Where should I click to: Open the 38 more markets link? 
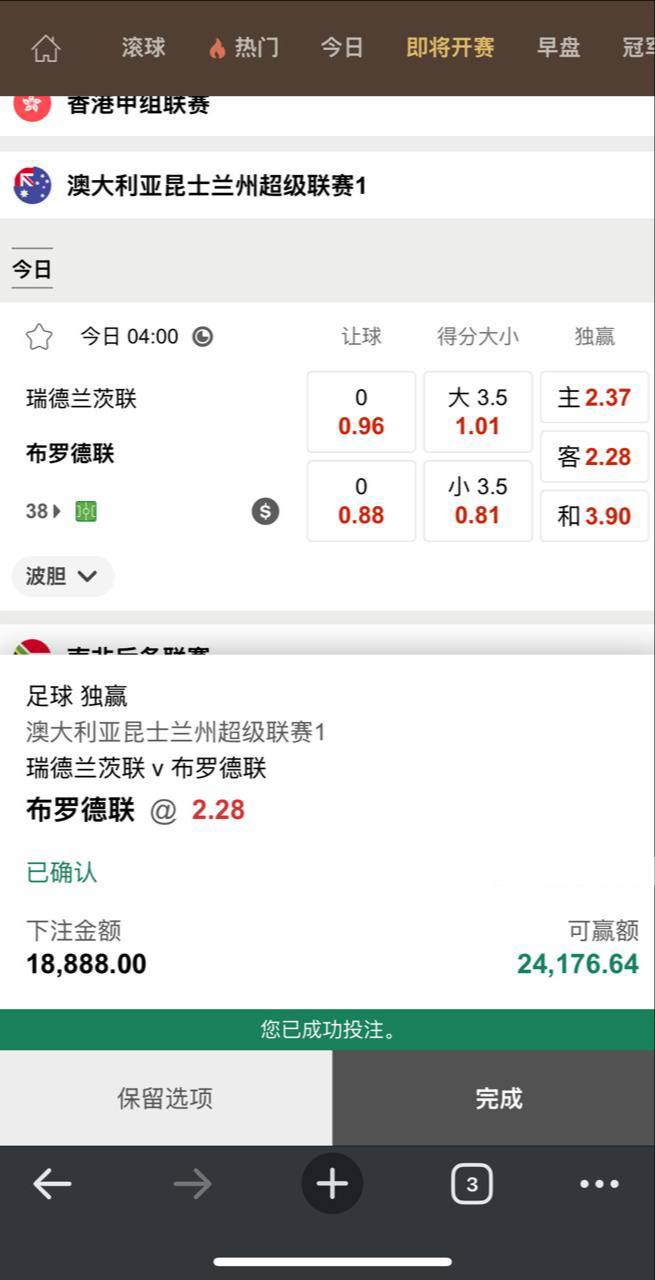(43, 511)
